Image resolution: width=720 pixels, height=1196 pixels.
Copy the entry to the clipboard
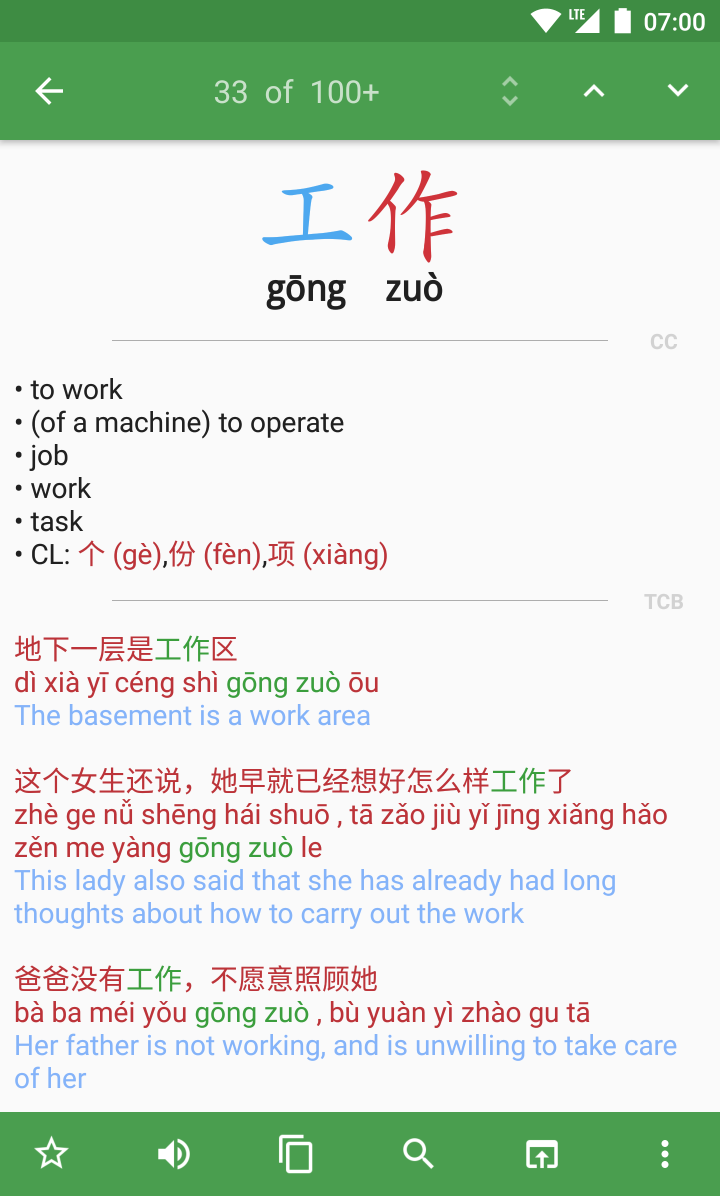click(296, 1154)
